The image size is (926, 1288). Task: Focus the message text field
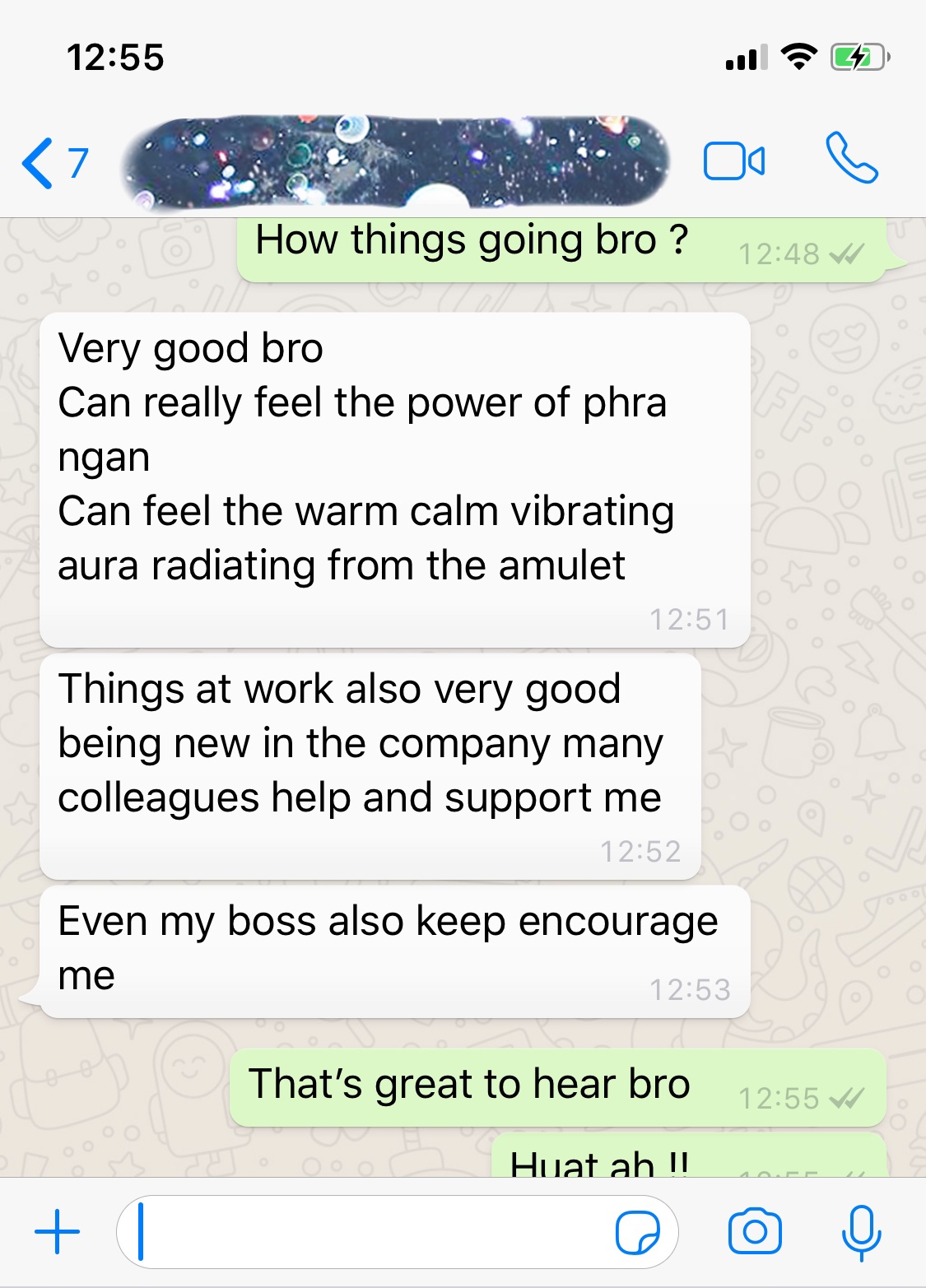click(370, 1232)
